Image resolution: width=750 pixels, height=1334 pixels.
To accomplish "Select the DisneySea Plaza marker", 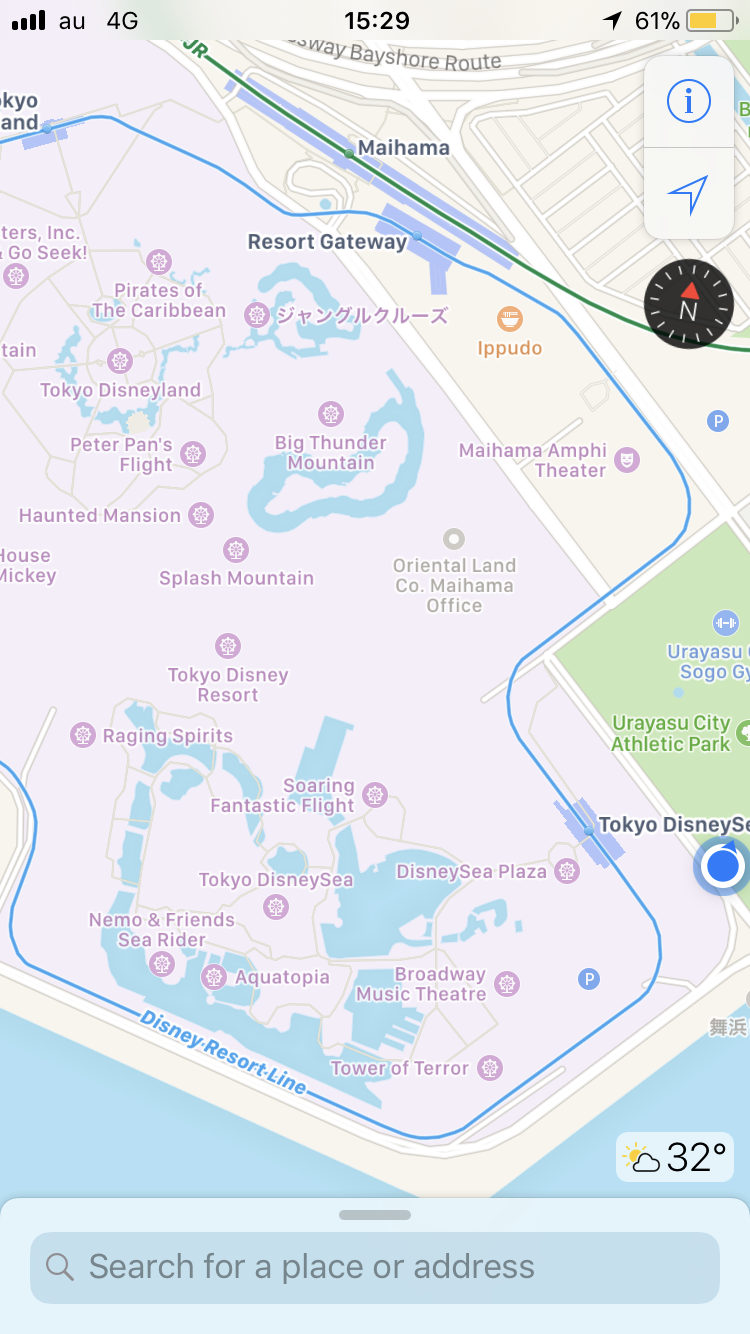I will click(x=567, y=871).
